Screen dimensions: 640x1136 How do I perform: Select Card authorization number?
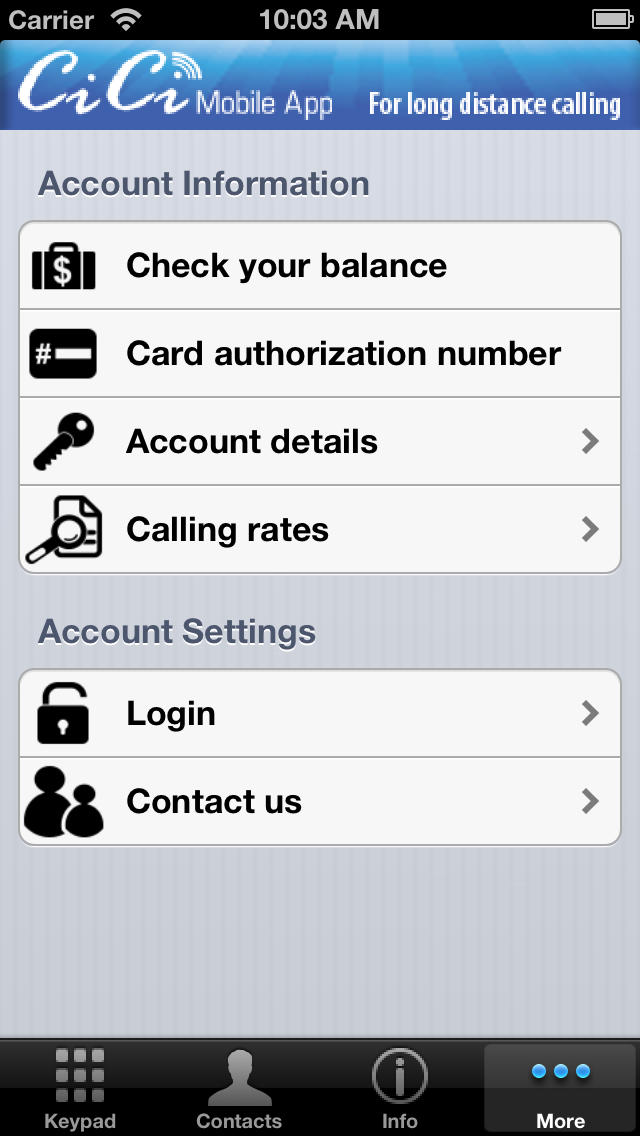pos(320,354)
